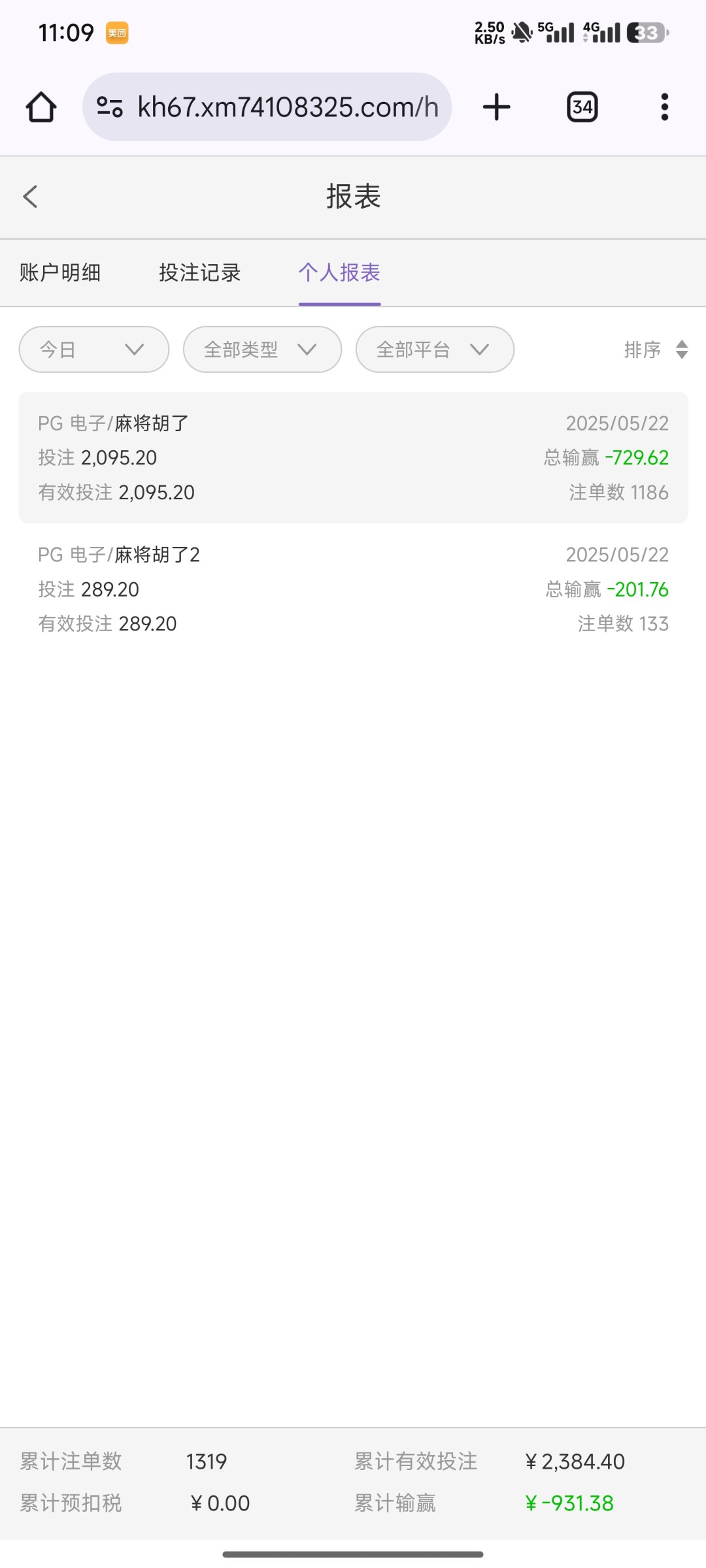706x1568 pixels.
Task: Expand the 今日 date dropdown
Action: point(93,350)
